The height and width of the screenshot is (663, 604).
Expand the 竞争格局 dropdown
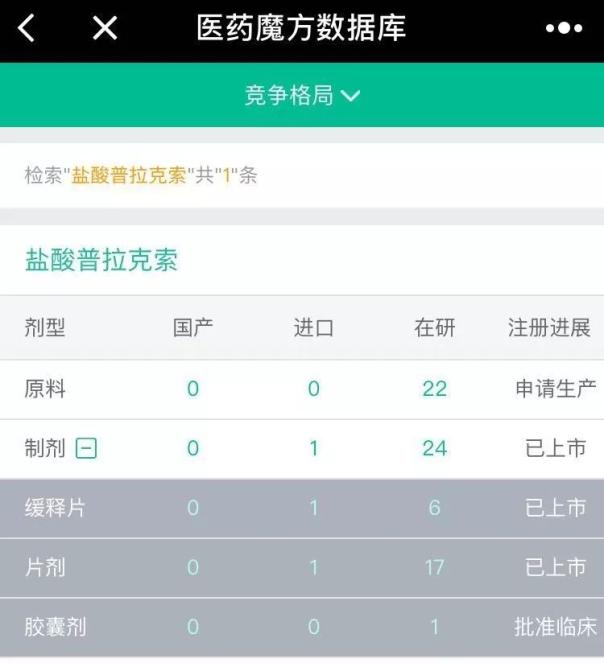[x=301, y=96]
